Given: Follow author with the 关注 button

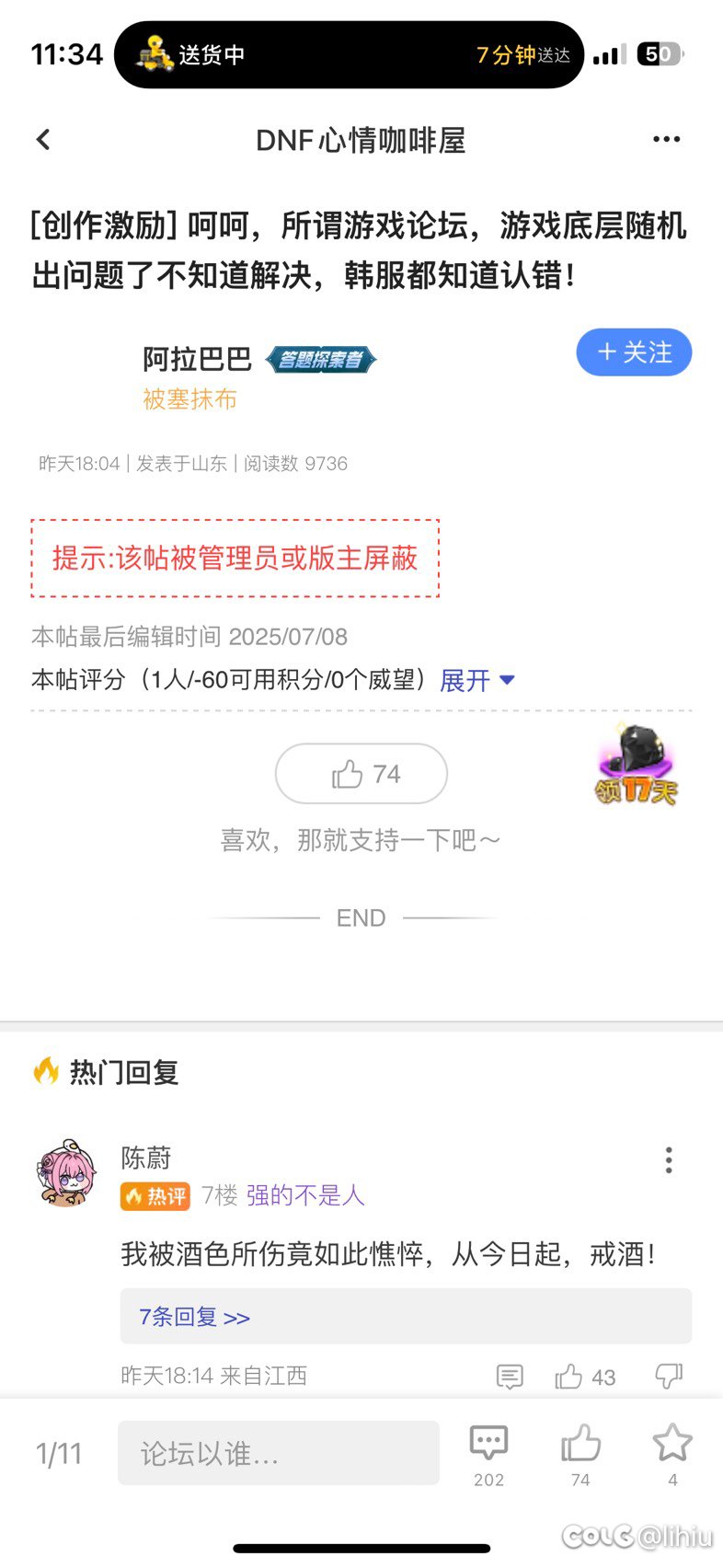Looking at the screenshot, I should pos(634,352).
